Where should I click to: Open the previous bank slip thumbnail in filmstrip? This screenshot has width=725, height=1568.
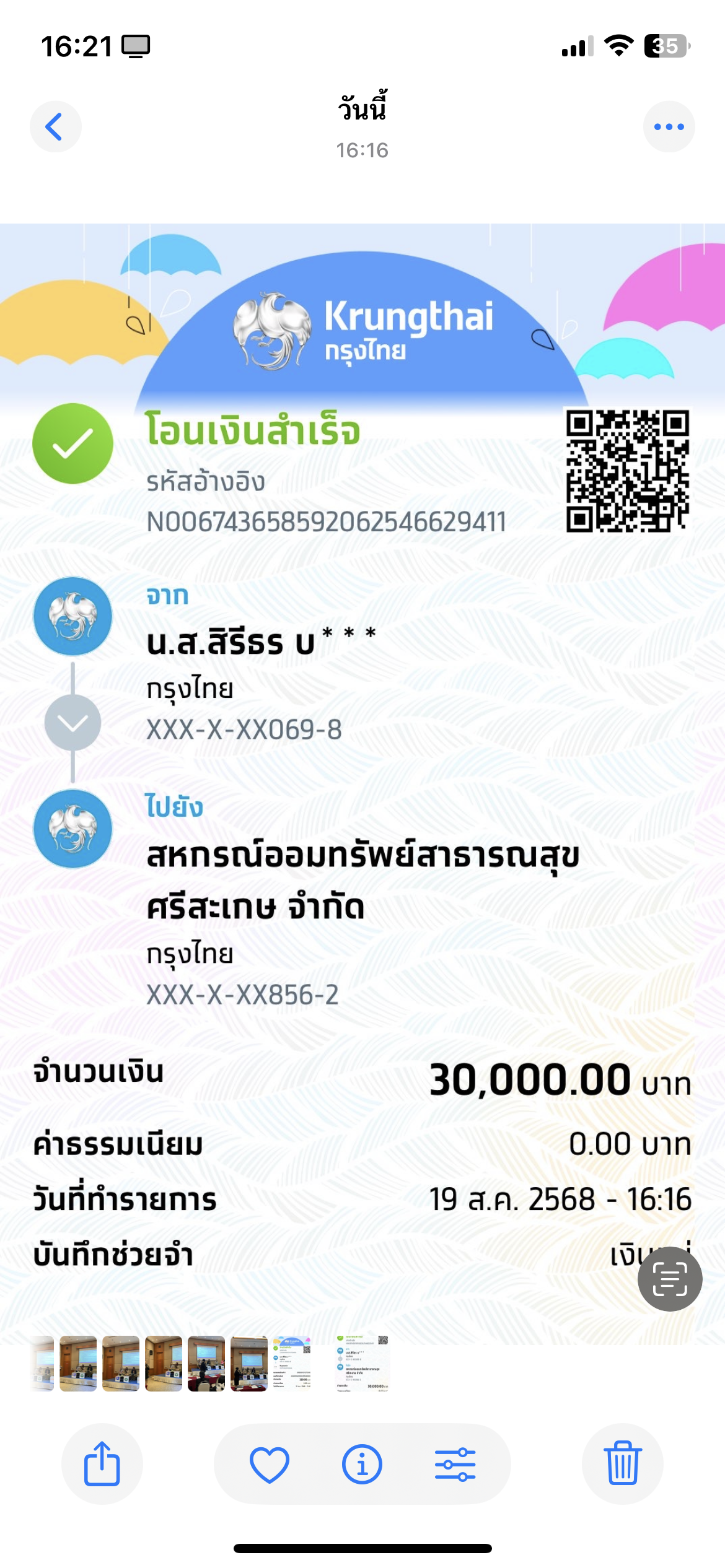tap(292, 1364)
